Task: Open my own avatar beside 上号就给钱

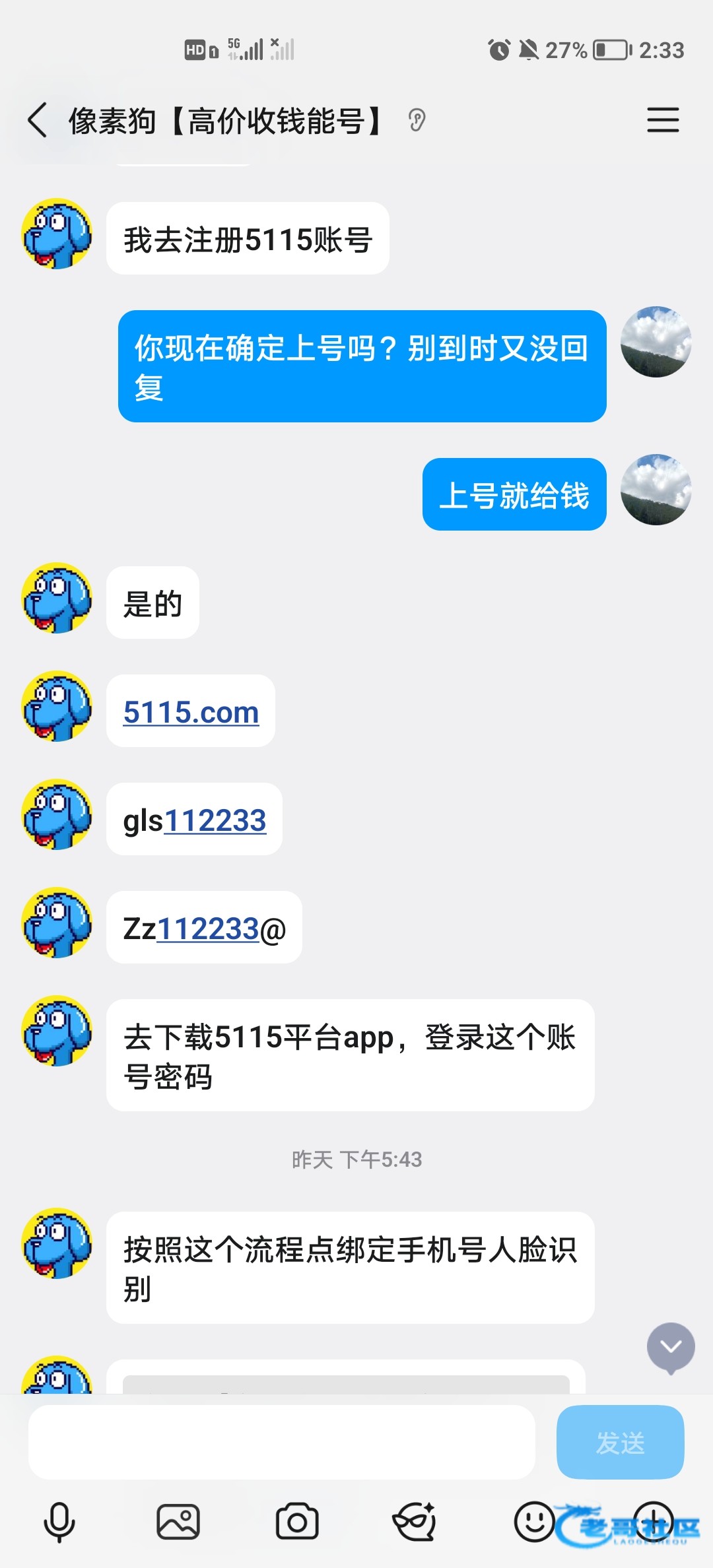Action: (656, 490)
